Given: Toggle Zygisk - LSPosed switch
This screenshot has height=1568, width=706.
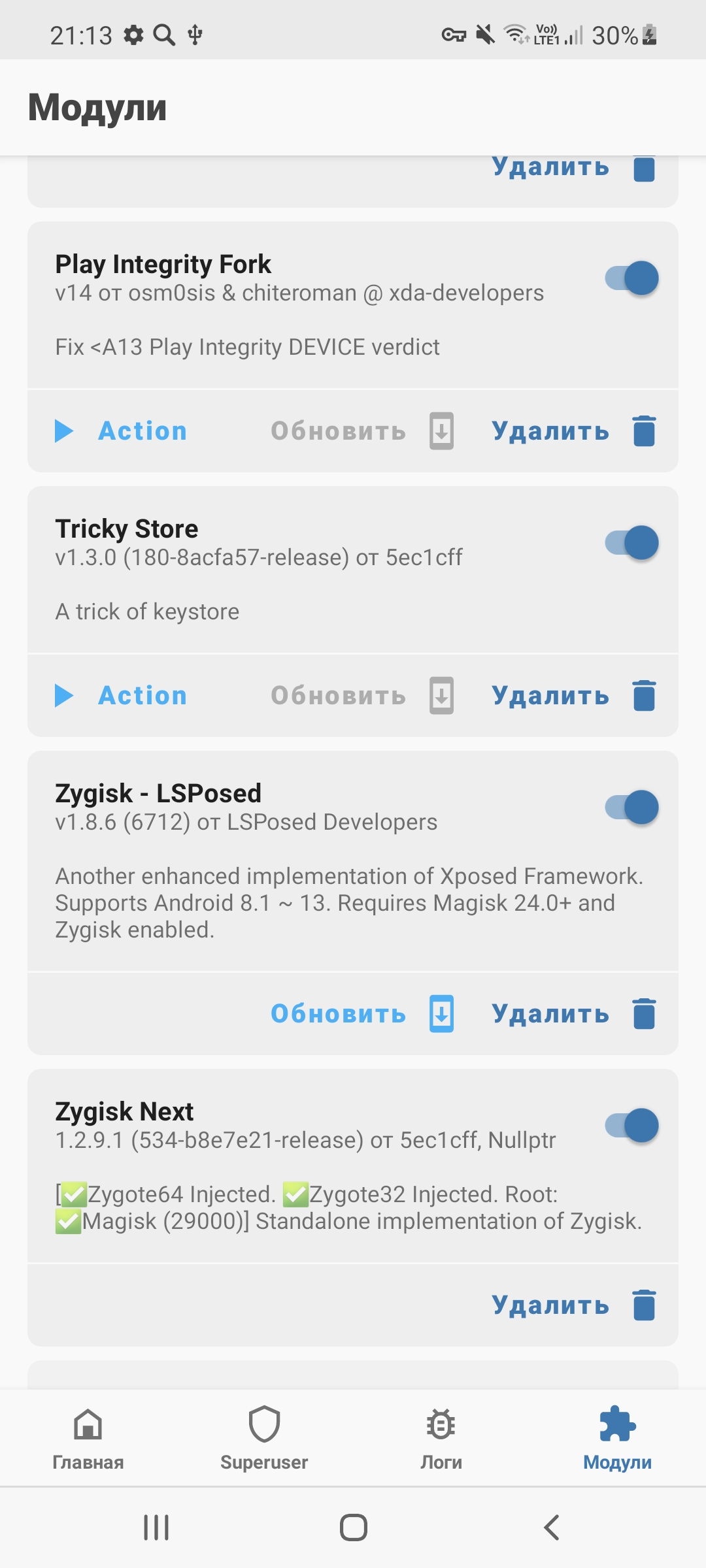Looking at the screenshot, I should (631, 808).
